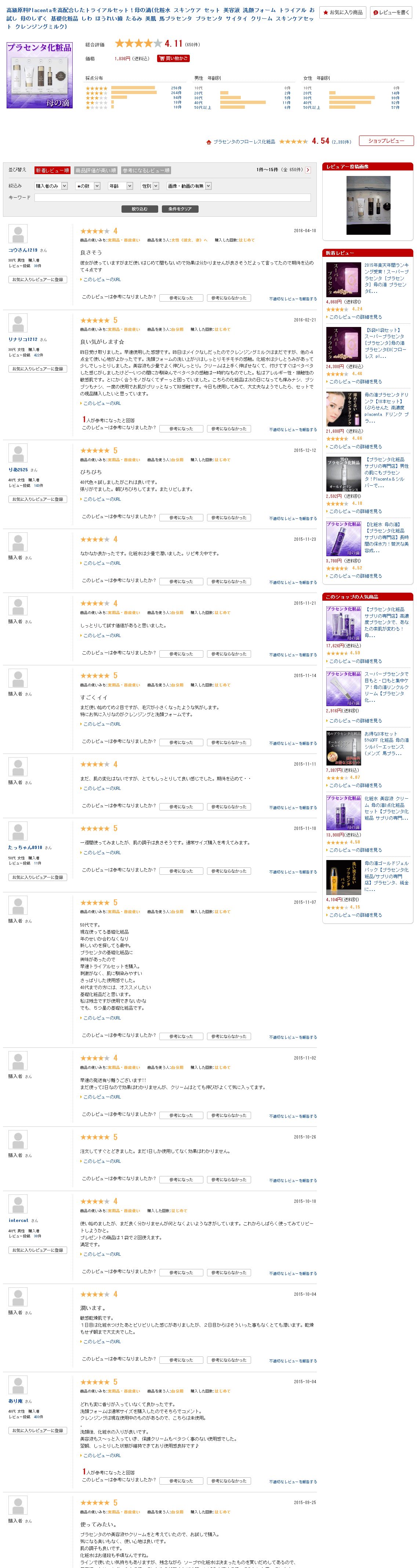417x1568 pixels.
Task: Open the ショップレビュー button
Action: coord(386,141)
